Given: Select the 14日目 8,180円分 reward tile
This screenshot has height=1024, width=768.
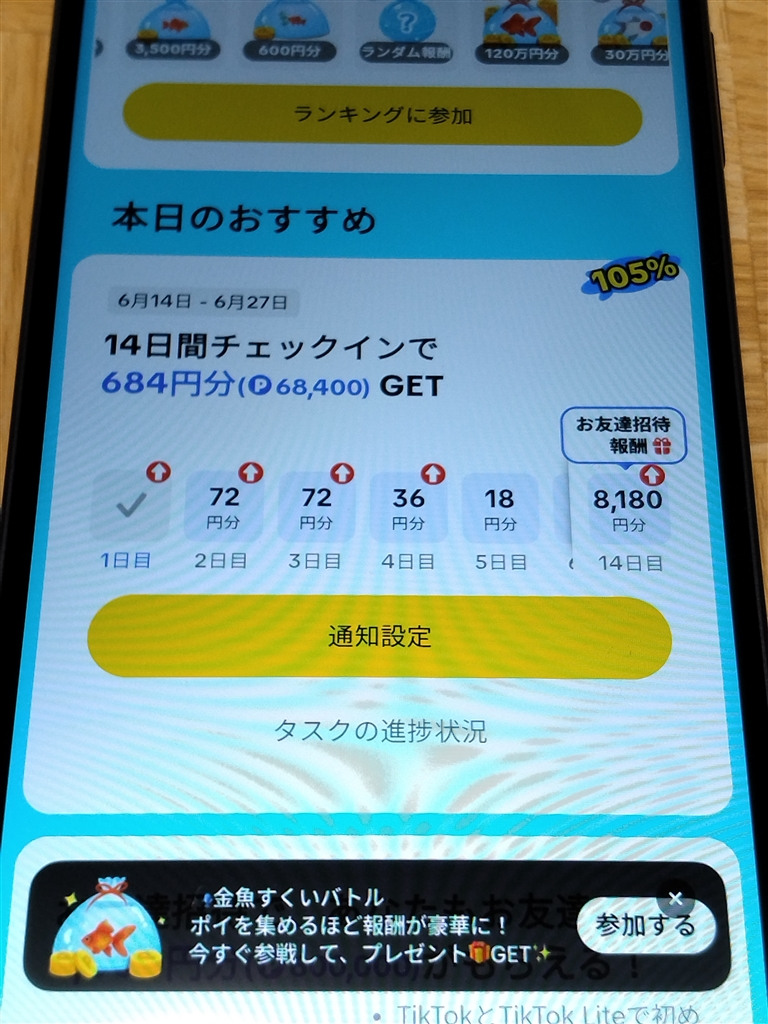Looking at the screenshot, I should pyautogui.click(x=627, y=508).
